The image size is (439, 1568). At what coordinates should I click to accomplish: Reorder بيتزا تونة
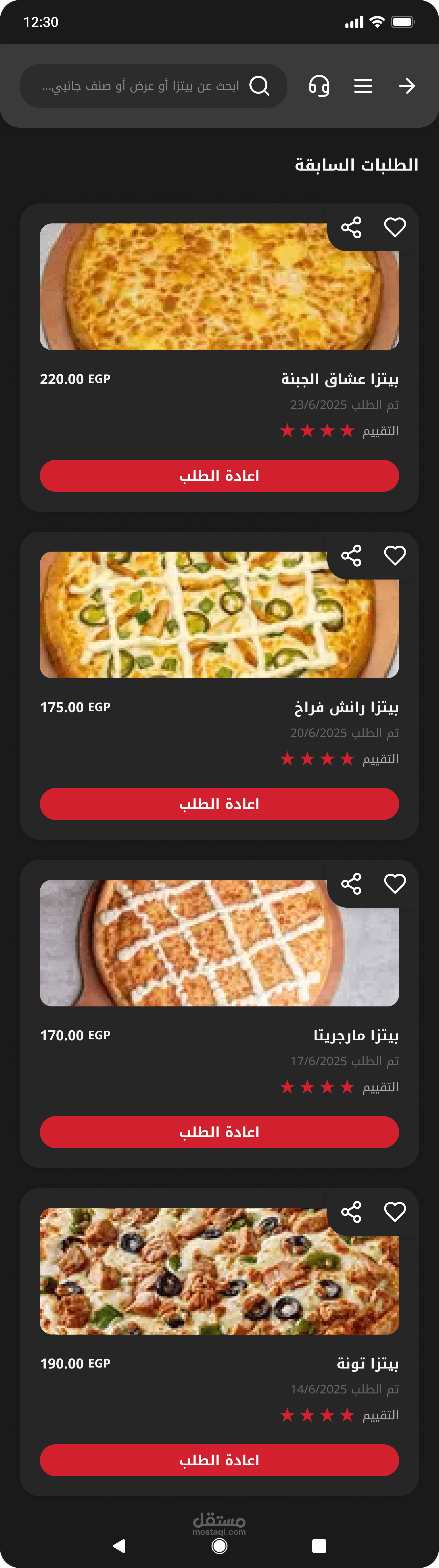coord(219,1460)
